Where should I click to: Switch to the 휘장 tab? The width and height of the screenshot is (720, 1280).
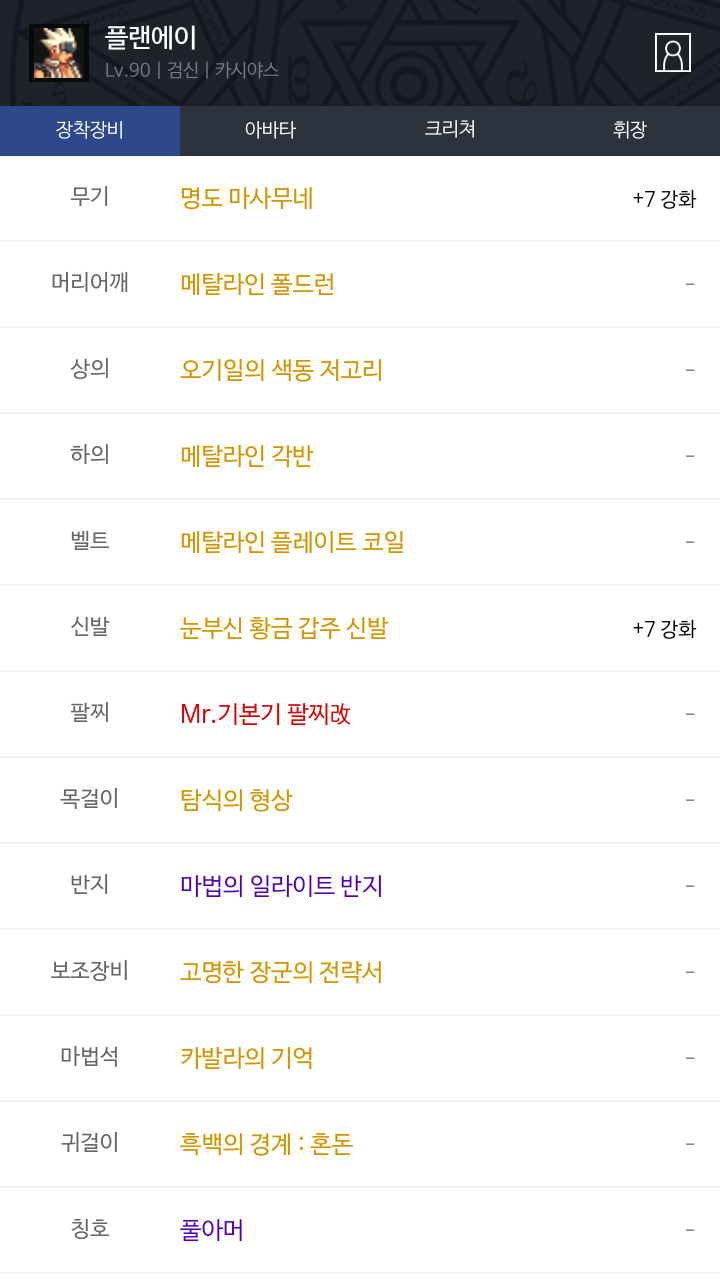[630, 130]
